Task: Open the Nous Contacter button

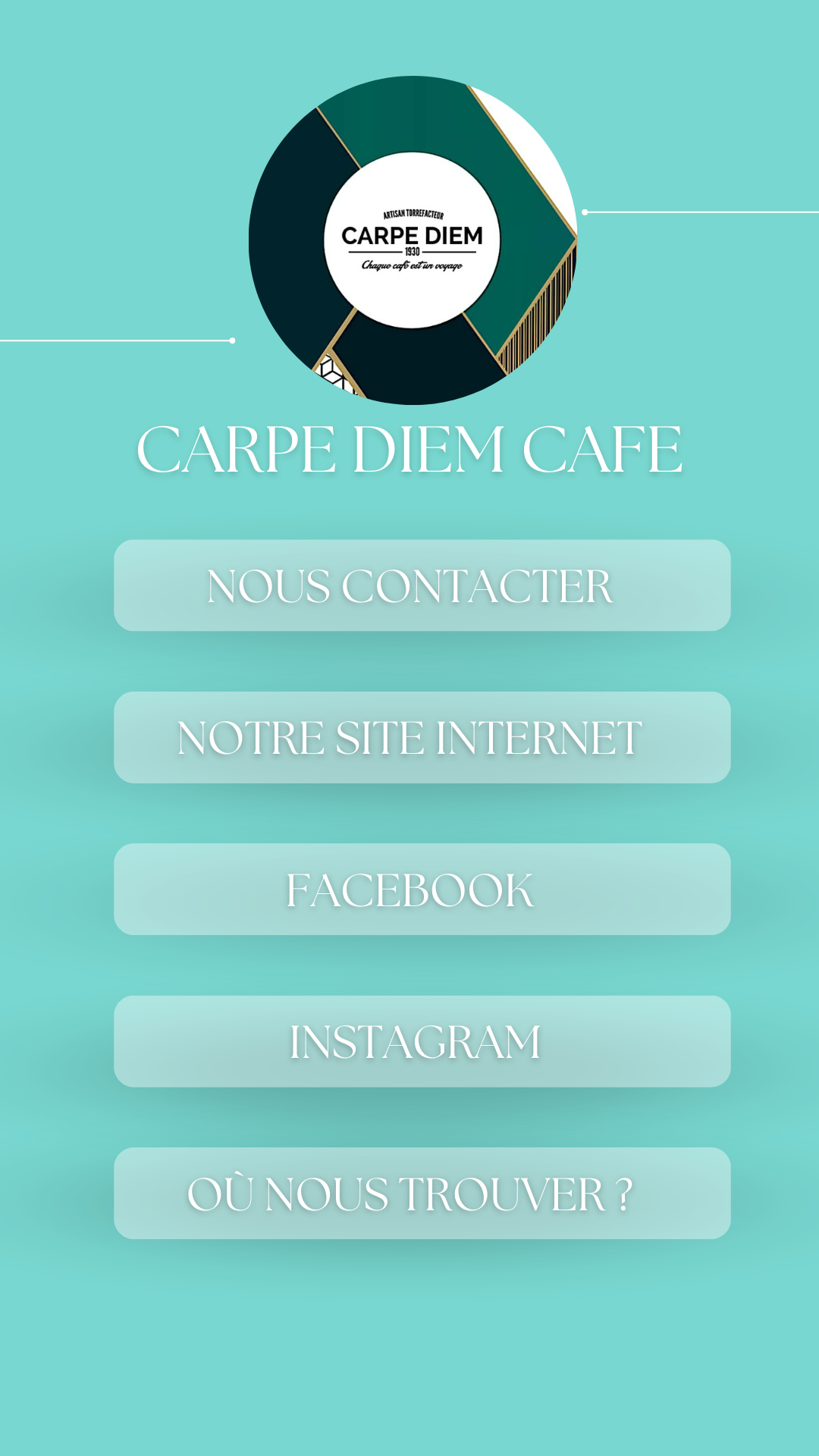Action: (422, 585)
